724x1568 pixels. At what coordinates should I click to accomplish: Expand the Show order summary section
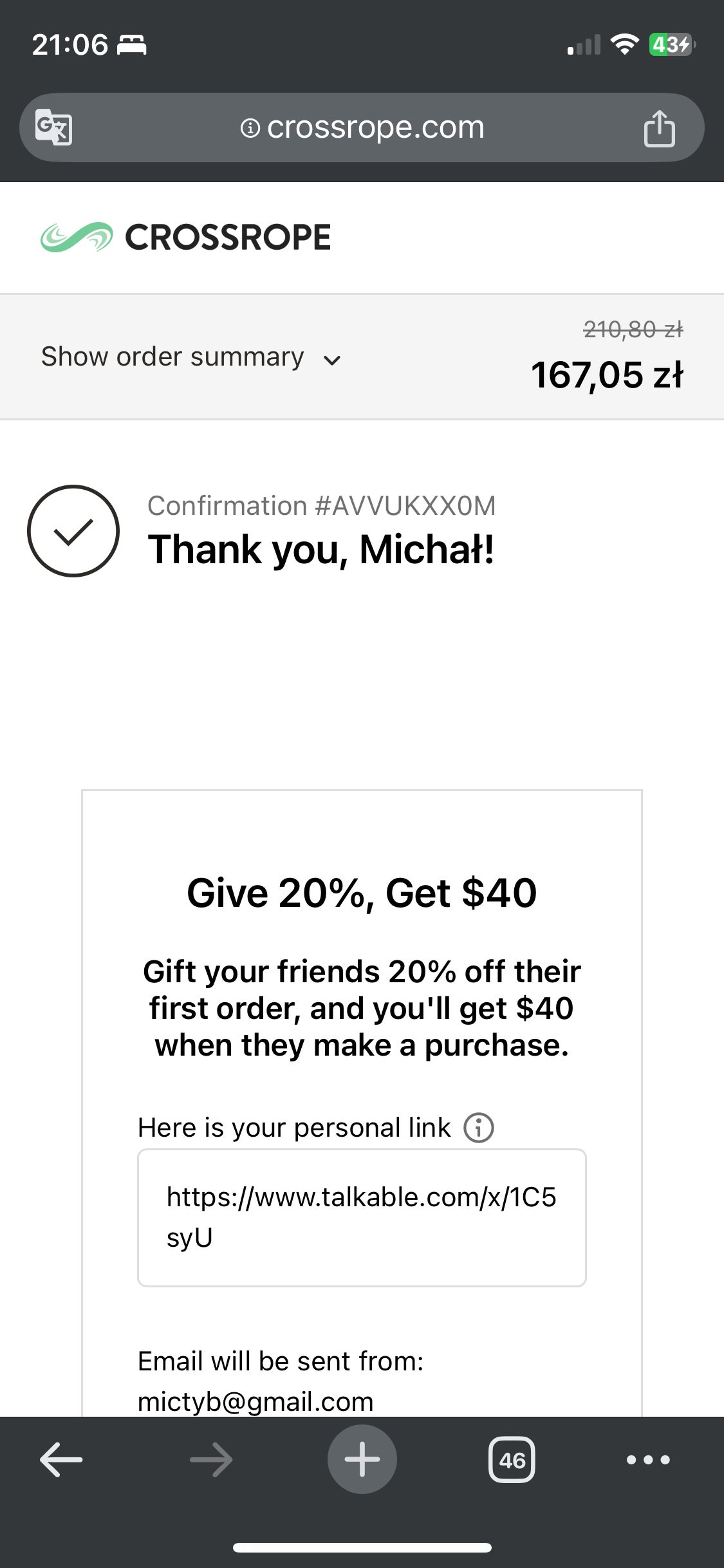190,357
